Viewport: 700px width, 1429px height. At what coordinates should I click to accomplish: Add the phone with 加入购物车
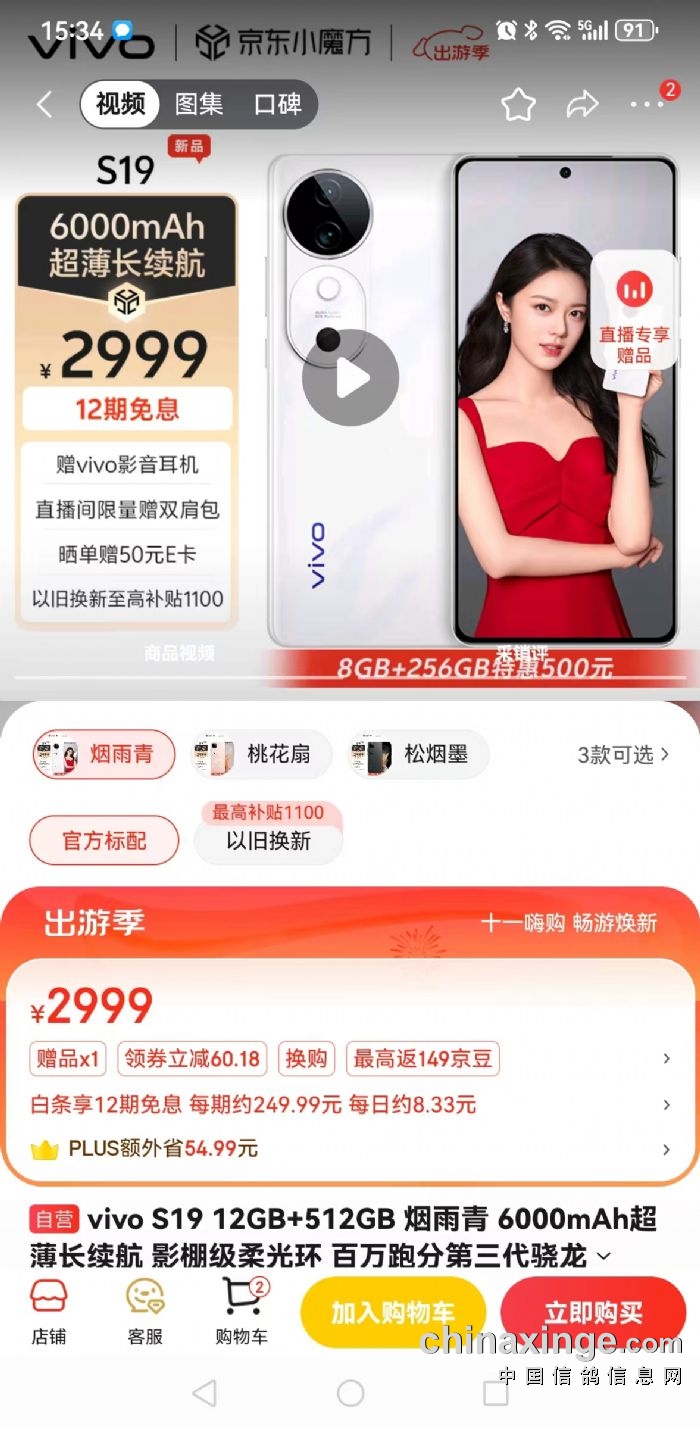point(392,1313)
